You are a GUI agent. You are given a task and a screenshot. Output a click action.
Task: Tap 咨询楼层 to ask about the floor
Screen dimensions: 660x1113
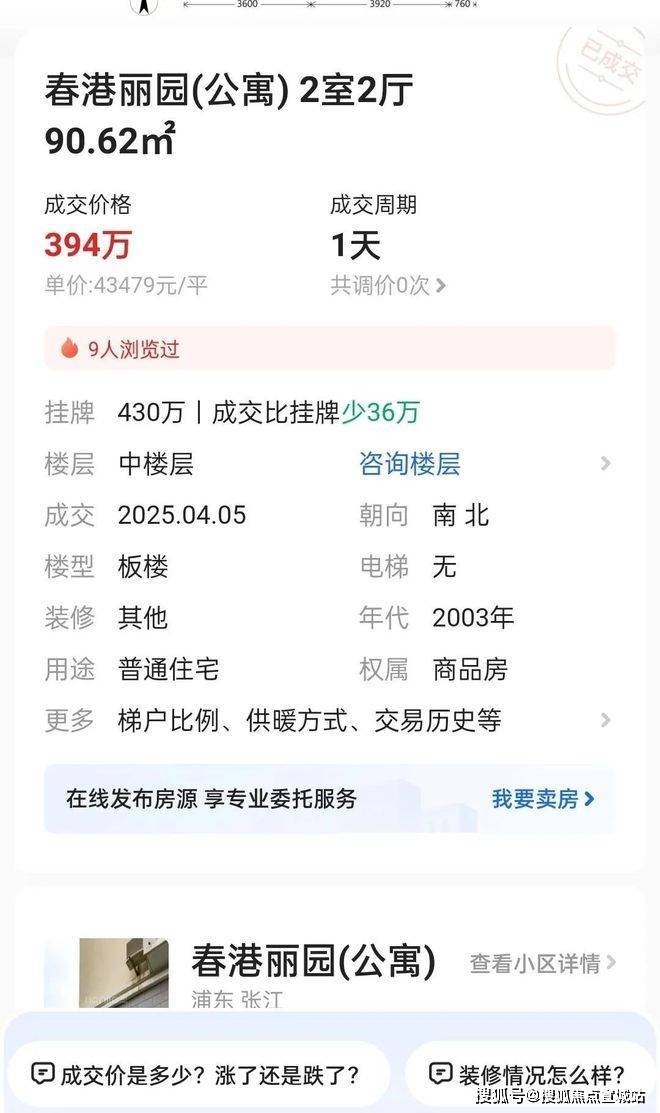pos(410,464)
